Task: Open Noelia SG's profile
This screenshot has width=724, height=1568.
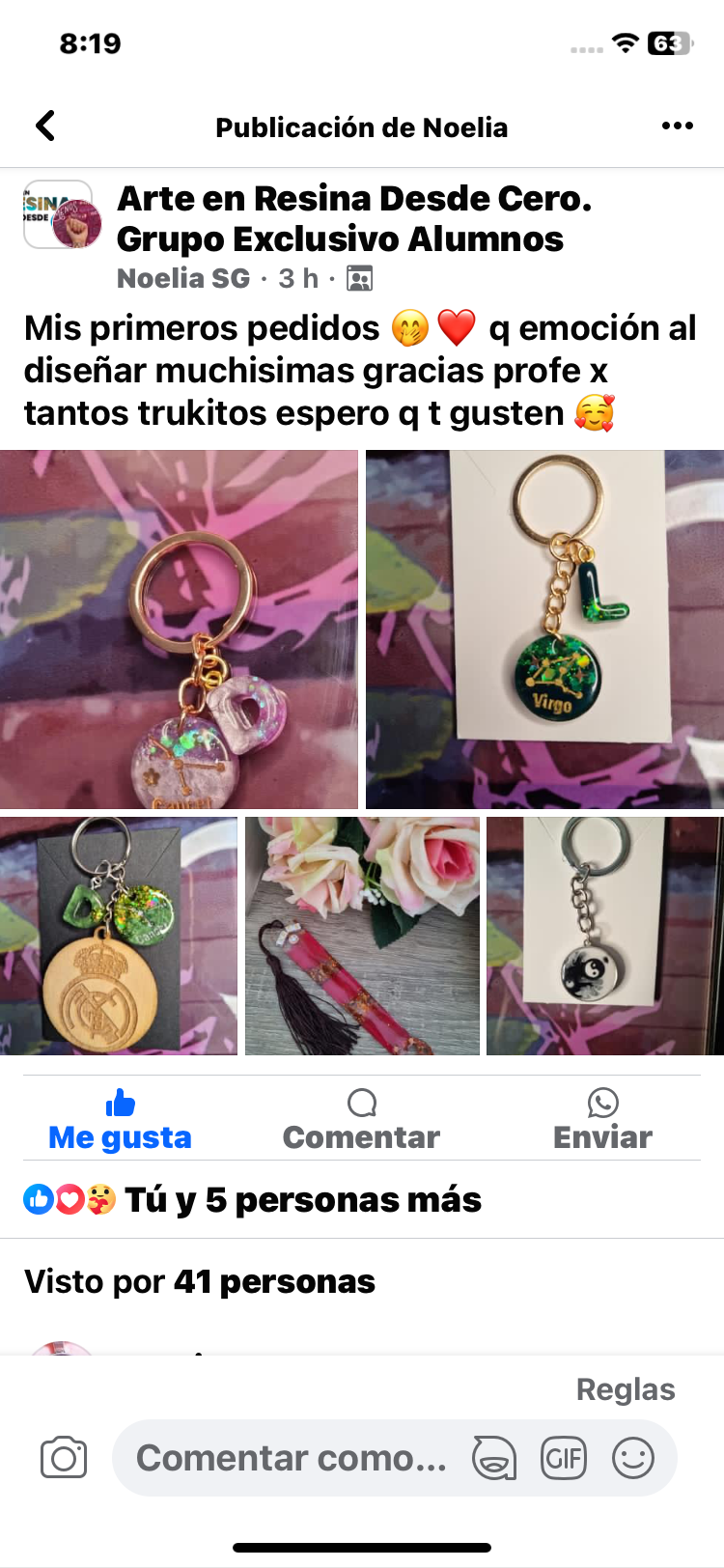Action: tap(183, 279)
